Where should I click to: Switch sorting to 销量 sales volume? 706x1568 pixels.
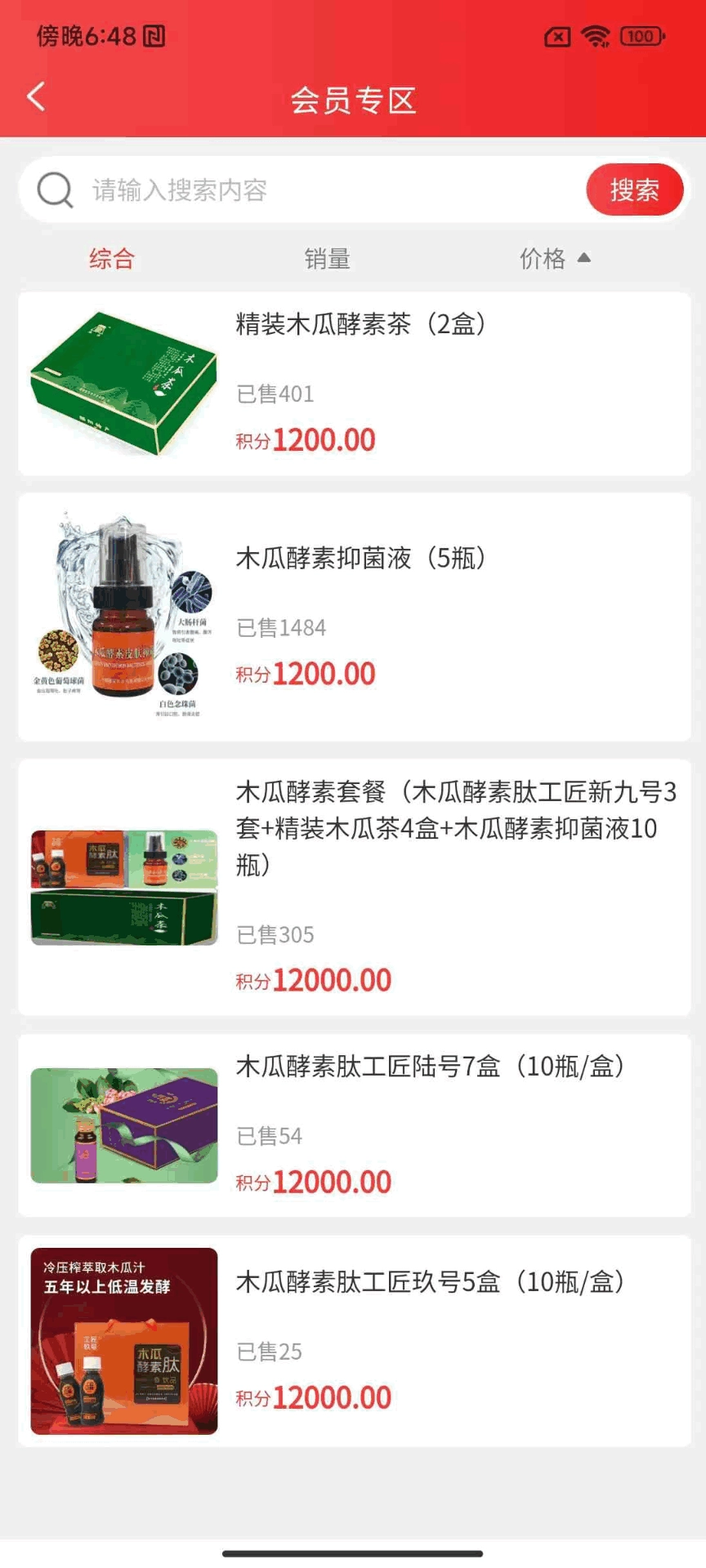pos(325,259)
